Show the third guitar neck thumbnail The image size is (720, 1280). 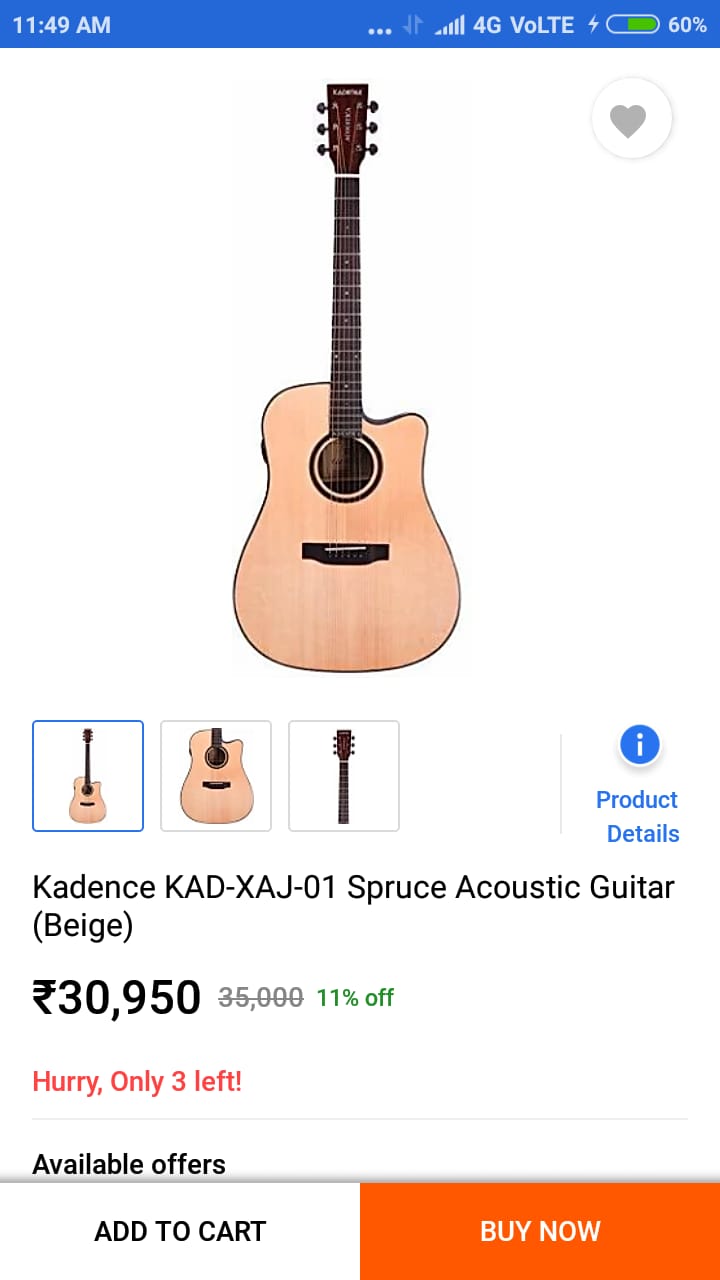point(344,776)
